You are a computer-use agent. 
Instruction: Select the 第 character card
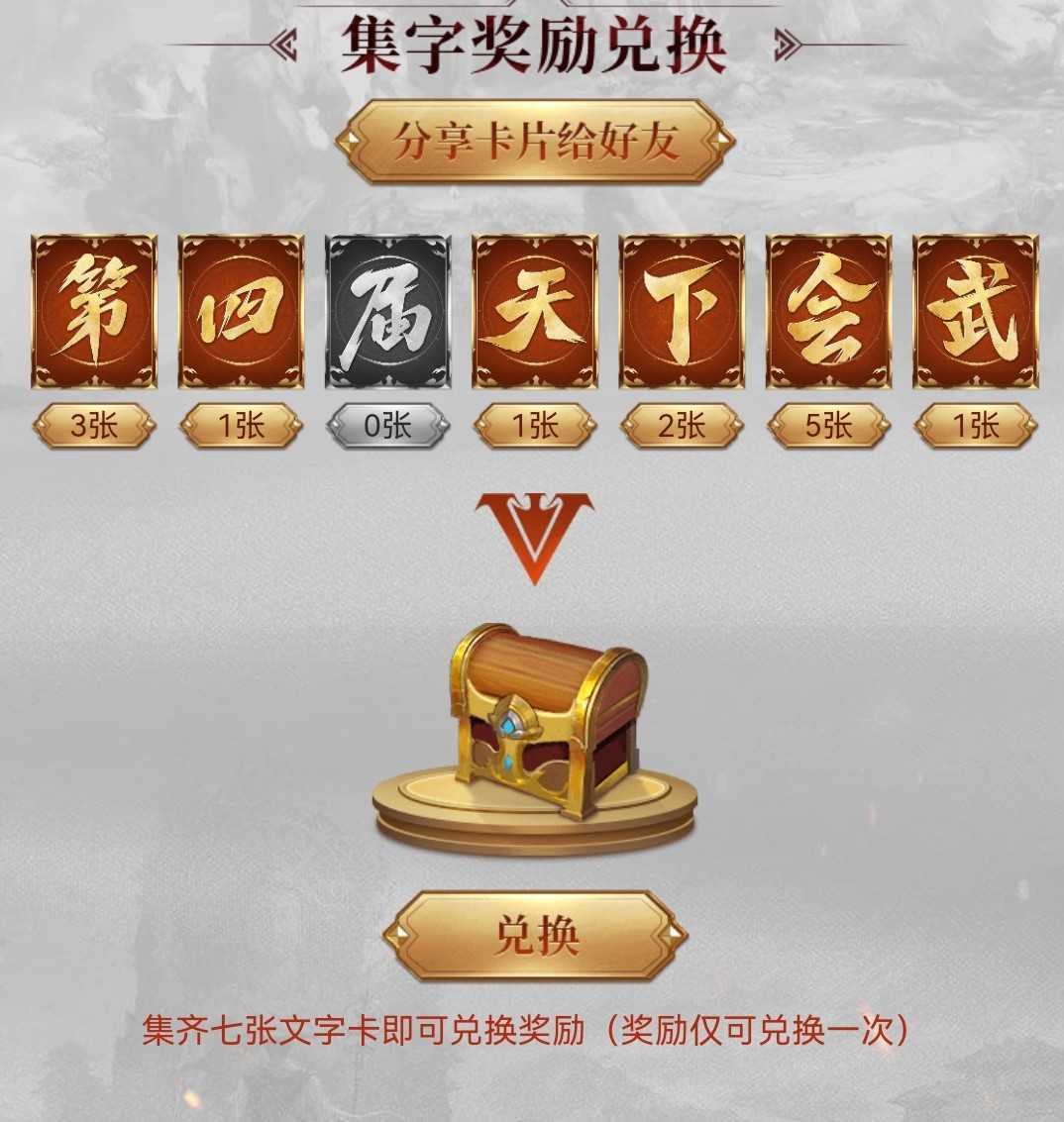94,312
